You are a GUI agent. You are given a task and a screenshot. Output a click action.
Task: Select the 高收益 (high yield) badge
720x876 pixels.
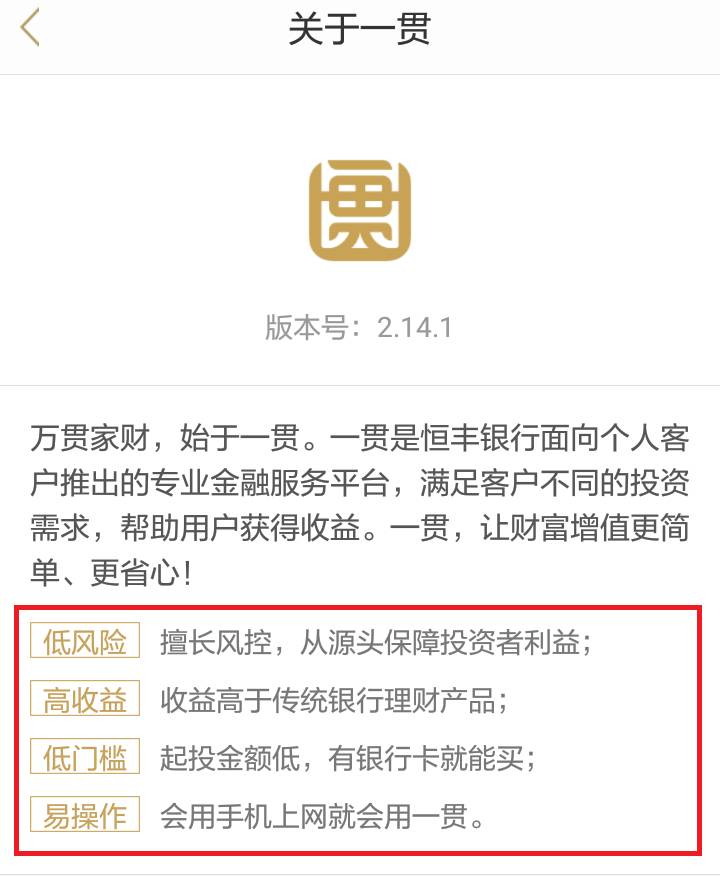(85, 700)
